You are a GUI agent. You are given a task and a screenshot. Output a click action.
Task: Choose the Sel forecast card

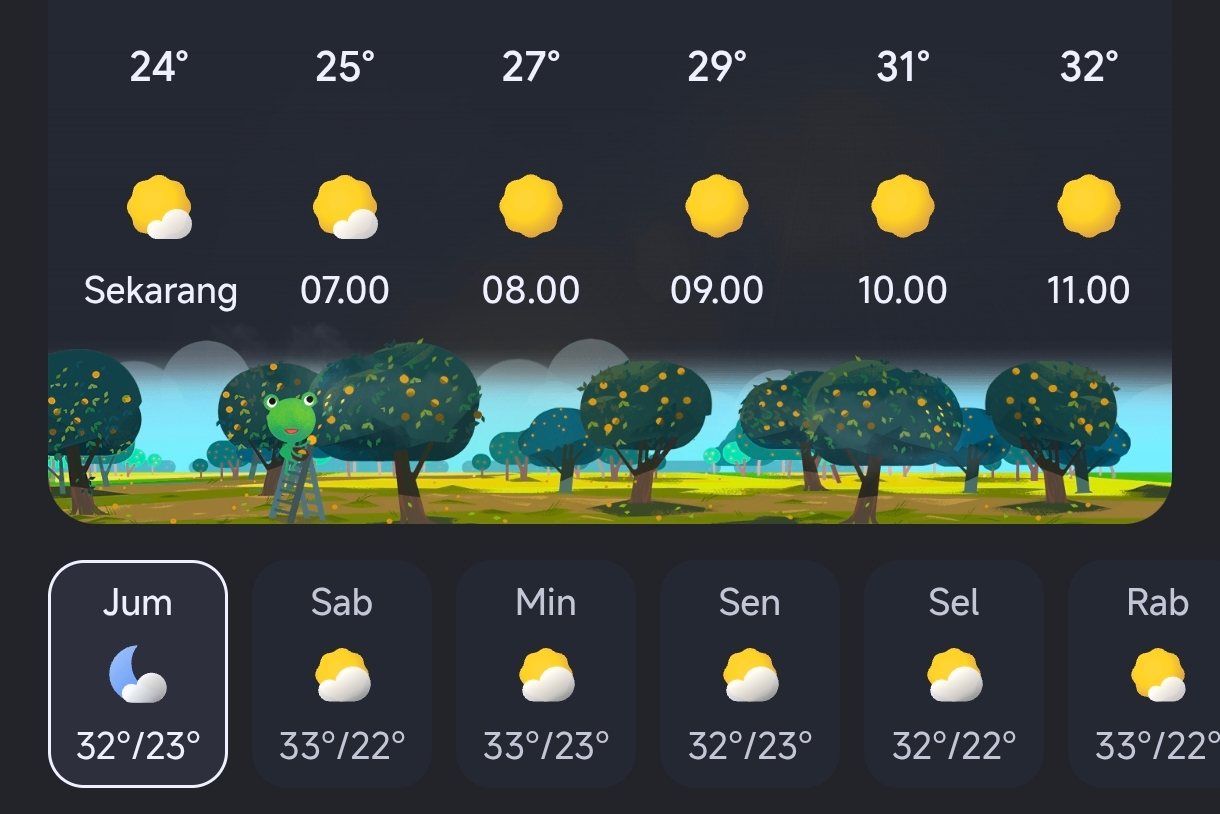(954, 674)
